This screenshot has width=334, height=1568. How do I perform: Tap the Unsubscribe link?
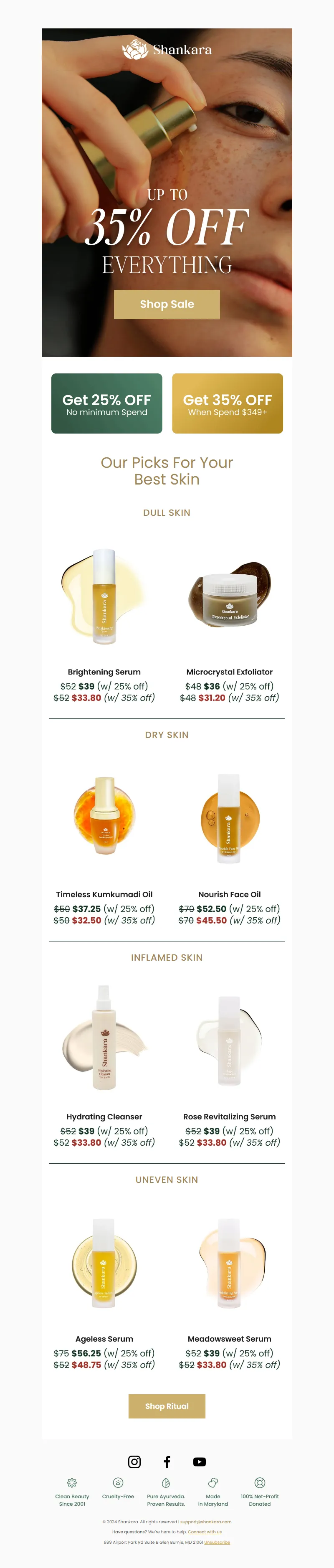[217, 1542]
